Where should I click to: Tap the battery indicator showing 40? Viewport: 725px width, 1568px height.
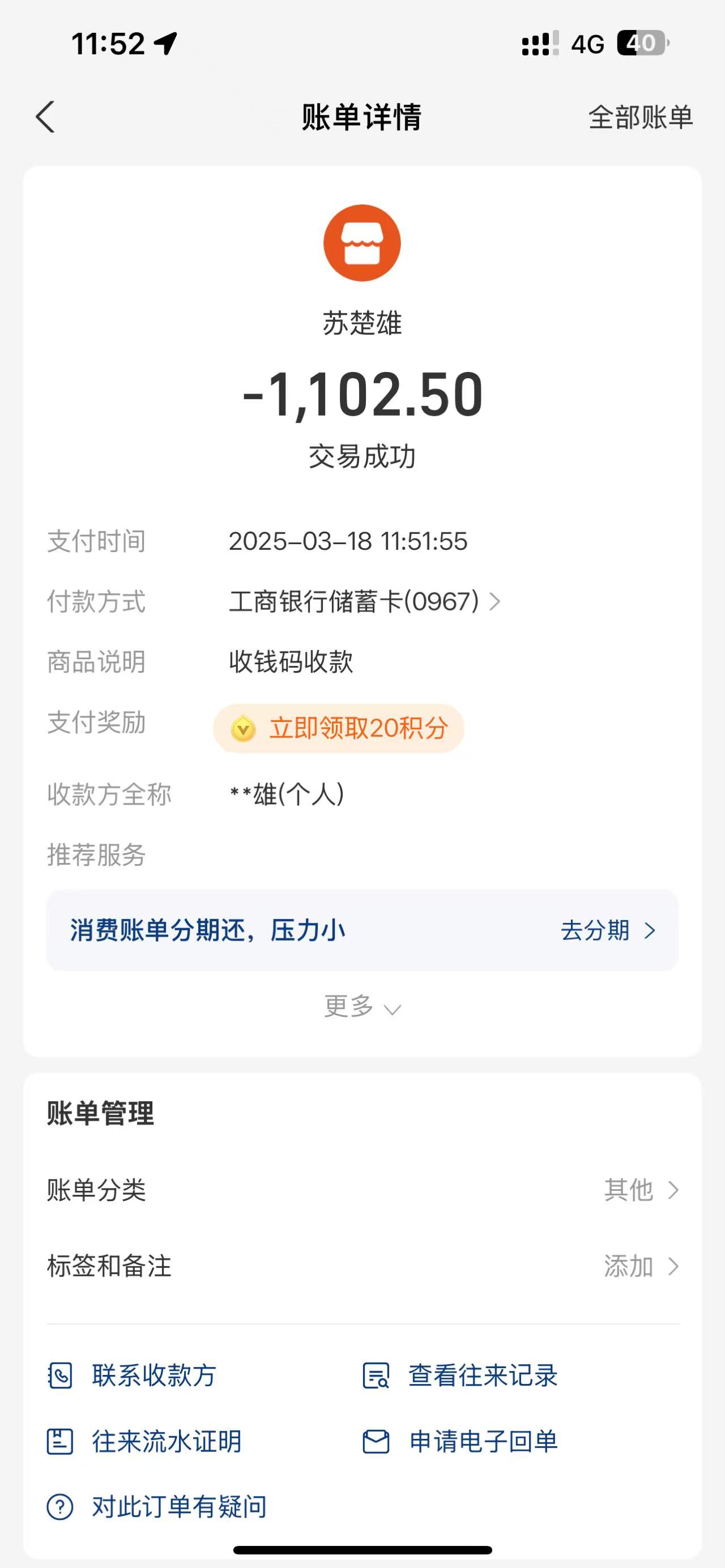point(641,42)
